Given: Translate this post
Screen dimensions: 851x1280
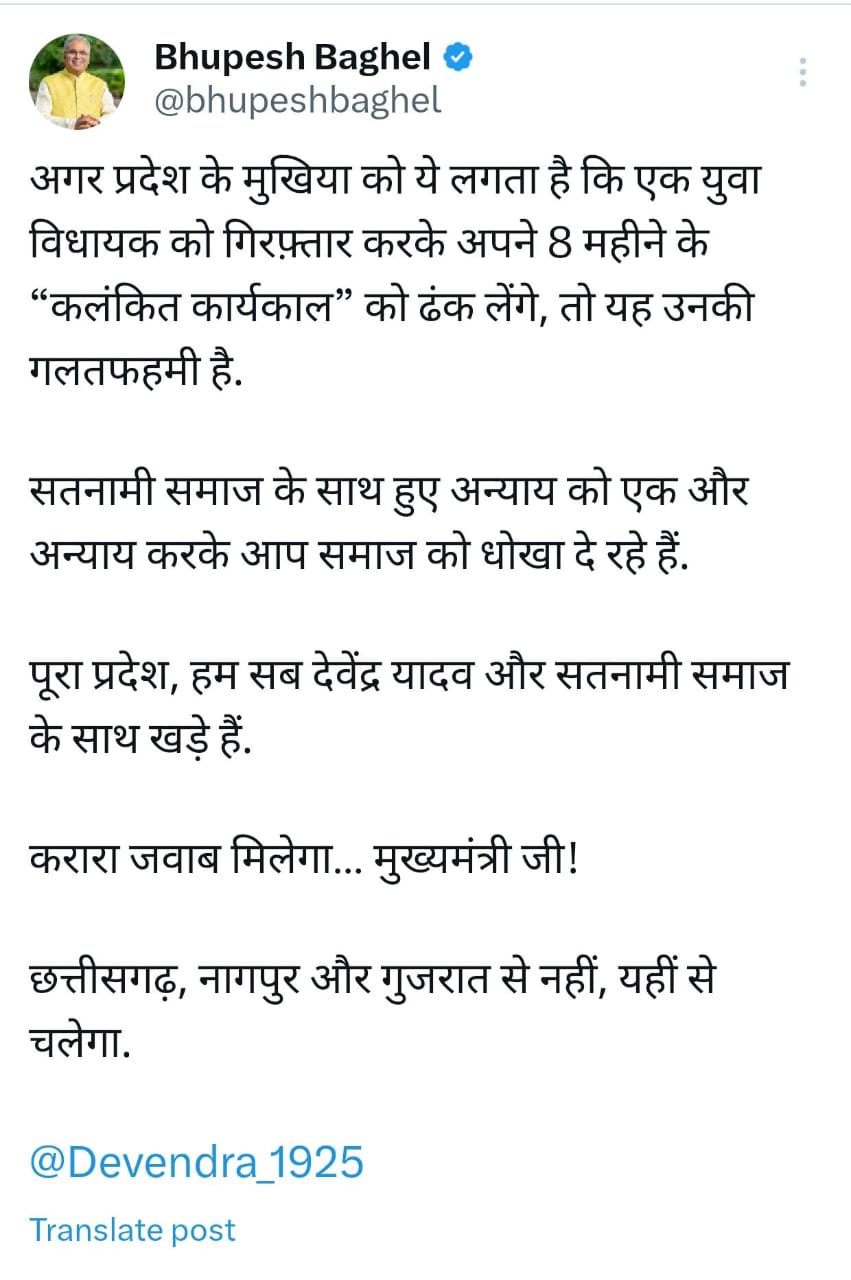Looking at the screenshot, I should (133, 1229).
